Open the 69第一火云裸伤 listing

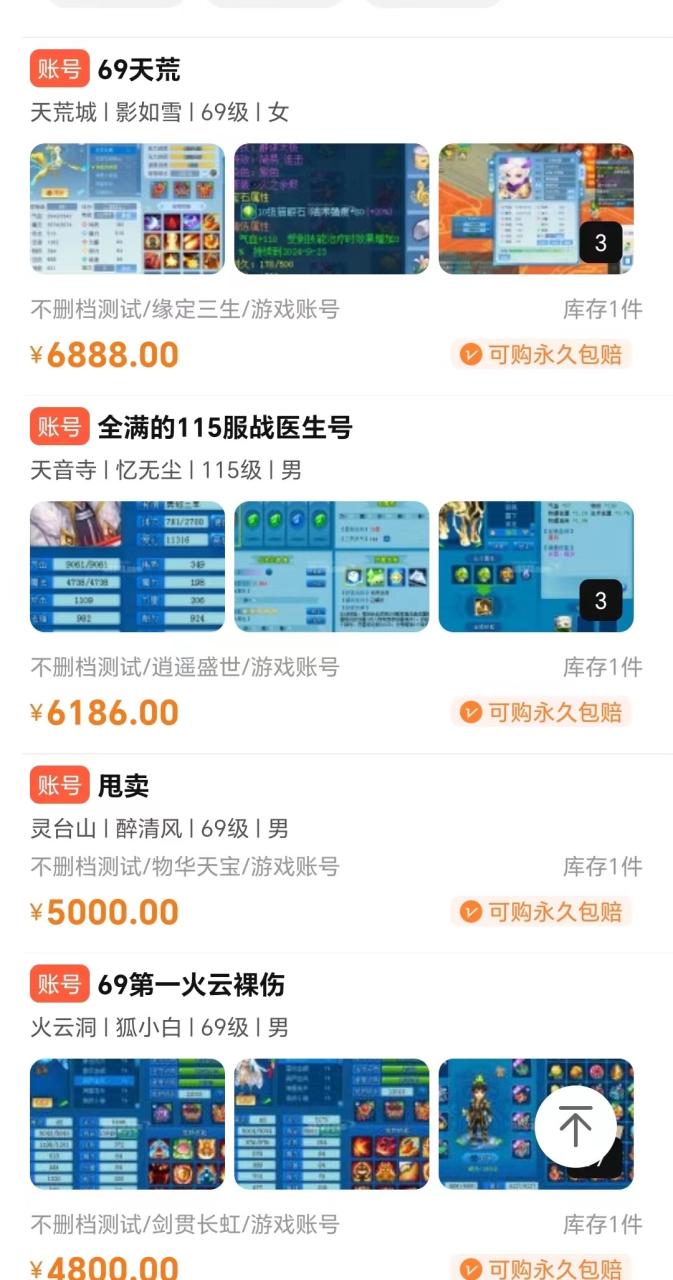point(191,985)
